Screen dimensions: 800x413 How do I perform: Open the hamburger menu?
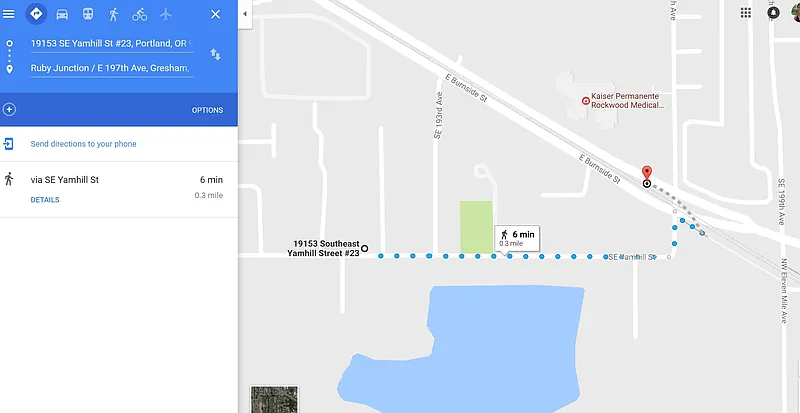click(9, 14)
